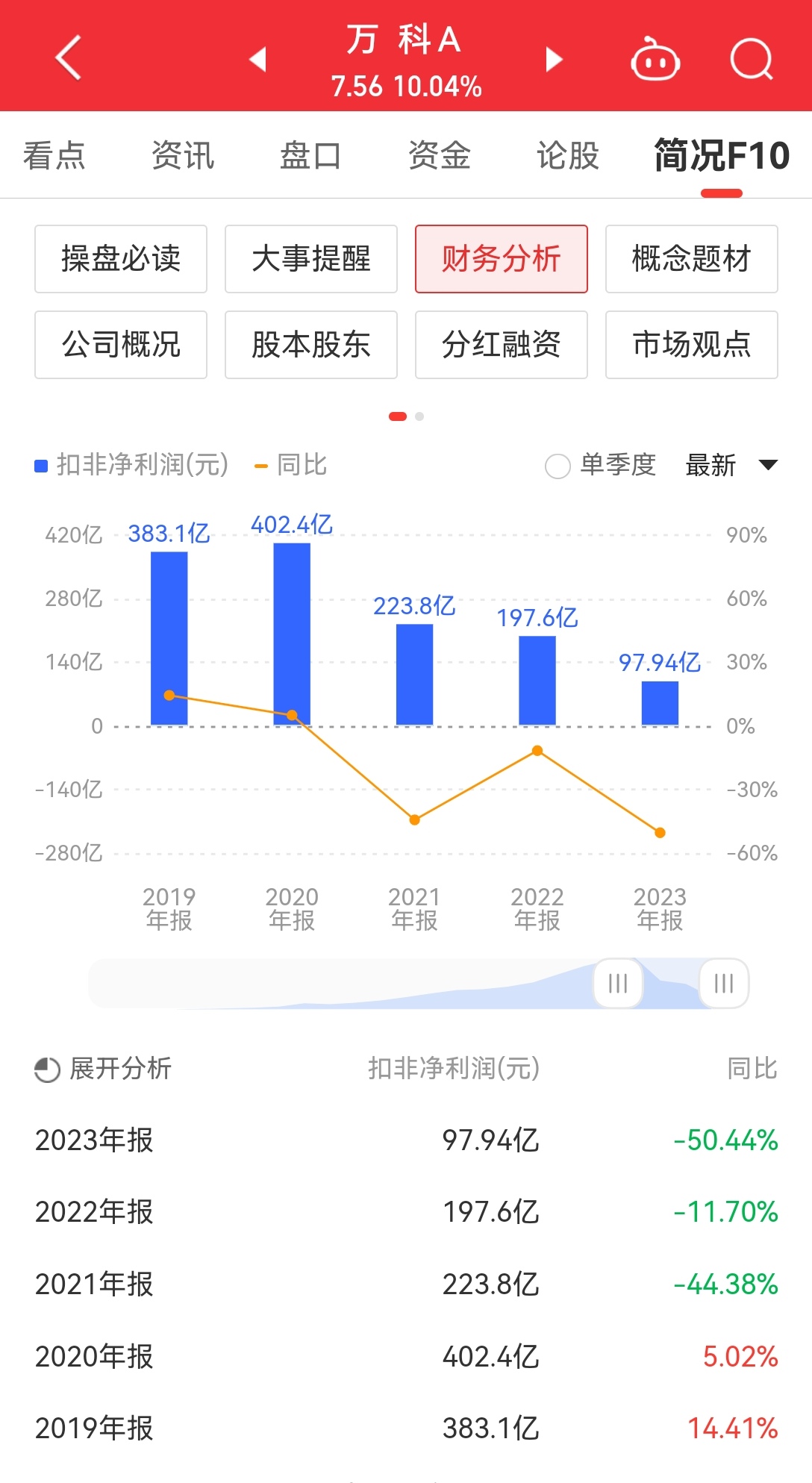Viewport: 812px width, 1483px height.
Task: Switch to next stock with right arrow
Action: click(x=553, y=59)
